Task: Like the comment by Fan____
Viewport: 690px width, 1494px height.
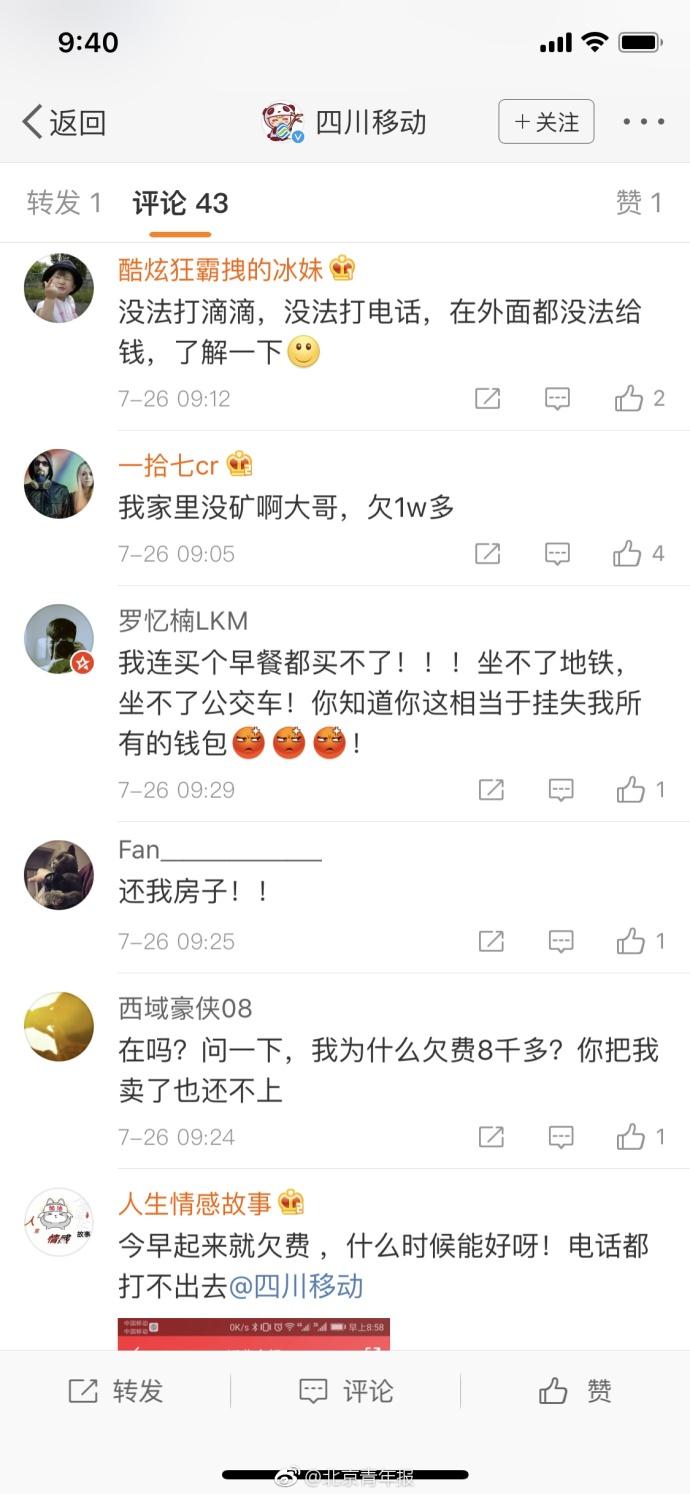Action: coord(641,941)
